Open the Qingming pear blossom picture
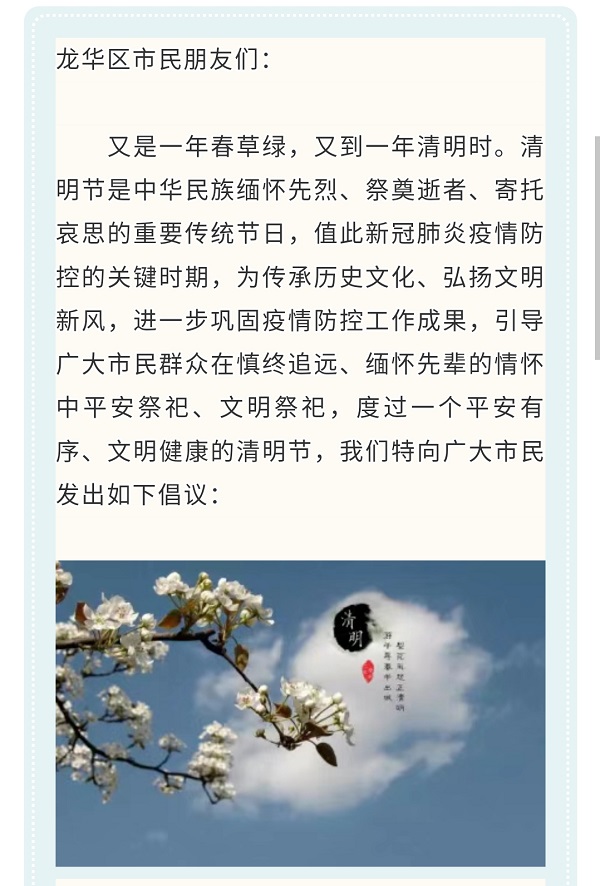This screenshot has width=600, height=886. (300, 712)
